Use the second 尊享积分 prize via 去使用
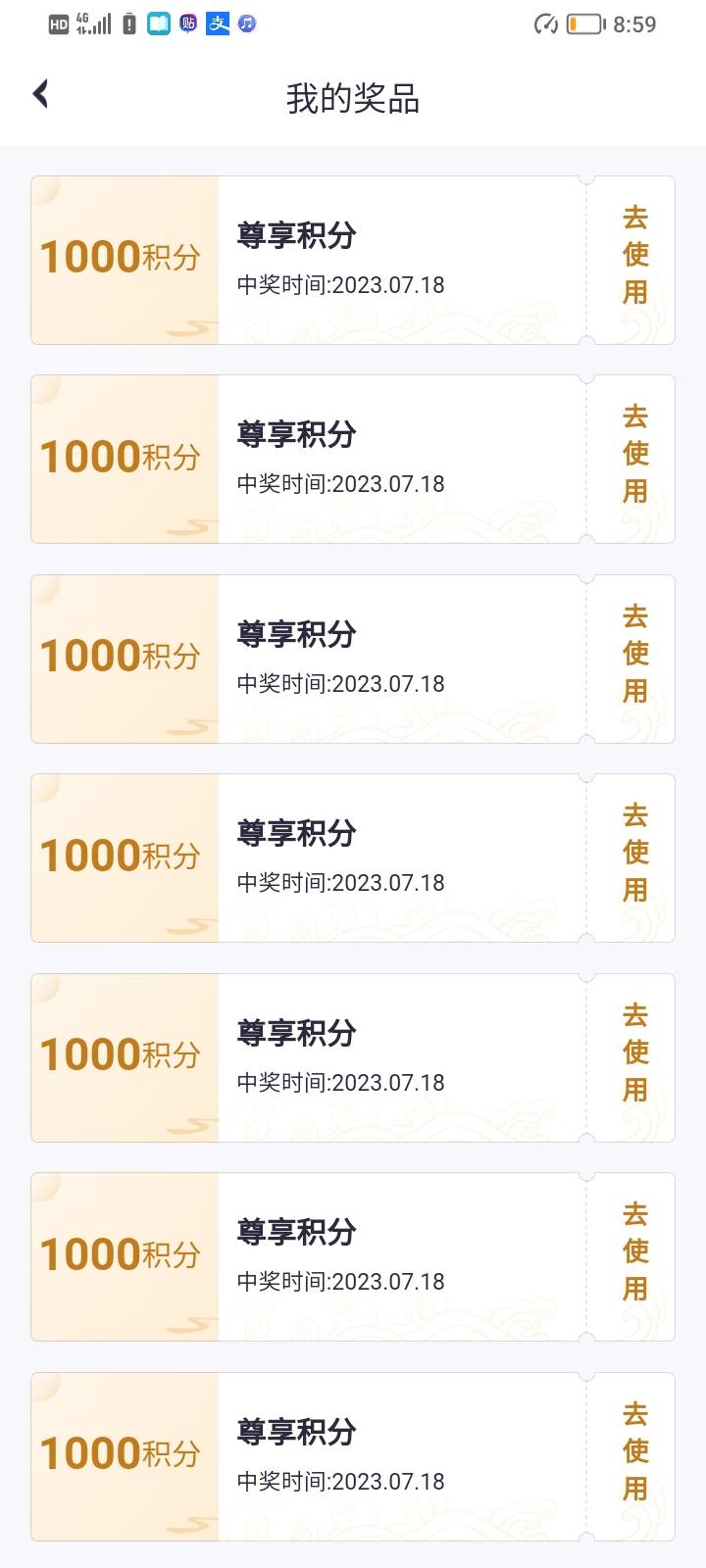This screenshot has width=706, height=1568. tap(634, 455)
